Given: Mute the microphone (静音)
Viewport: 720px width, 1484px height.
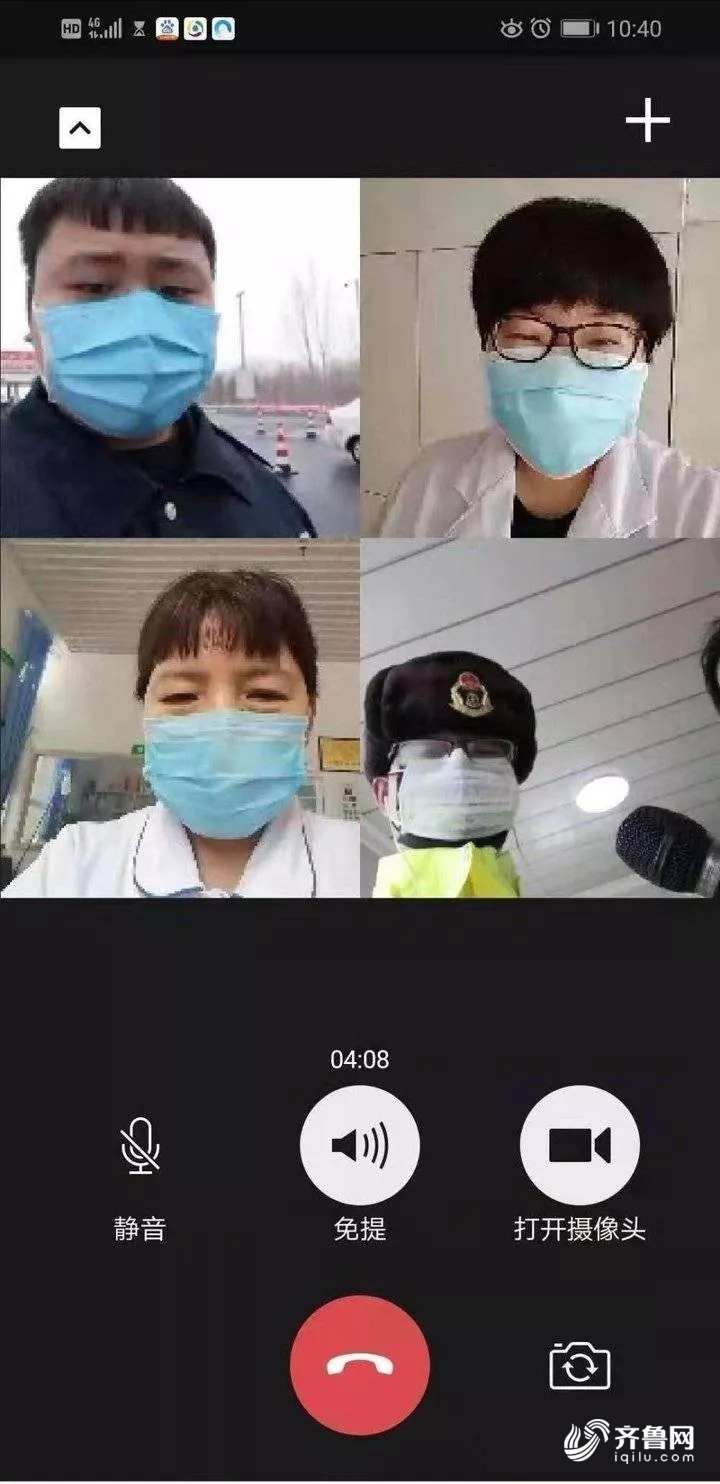Looking at the screenshot, I should point(140,1146).
